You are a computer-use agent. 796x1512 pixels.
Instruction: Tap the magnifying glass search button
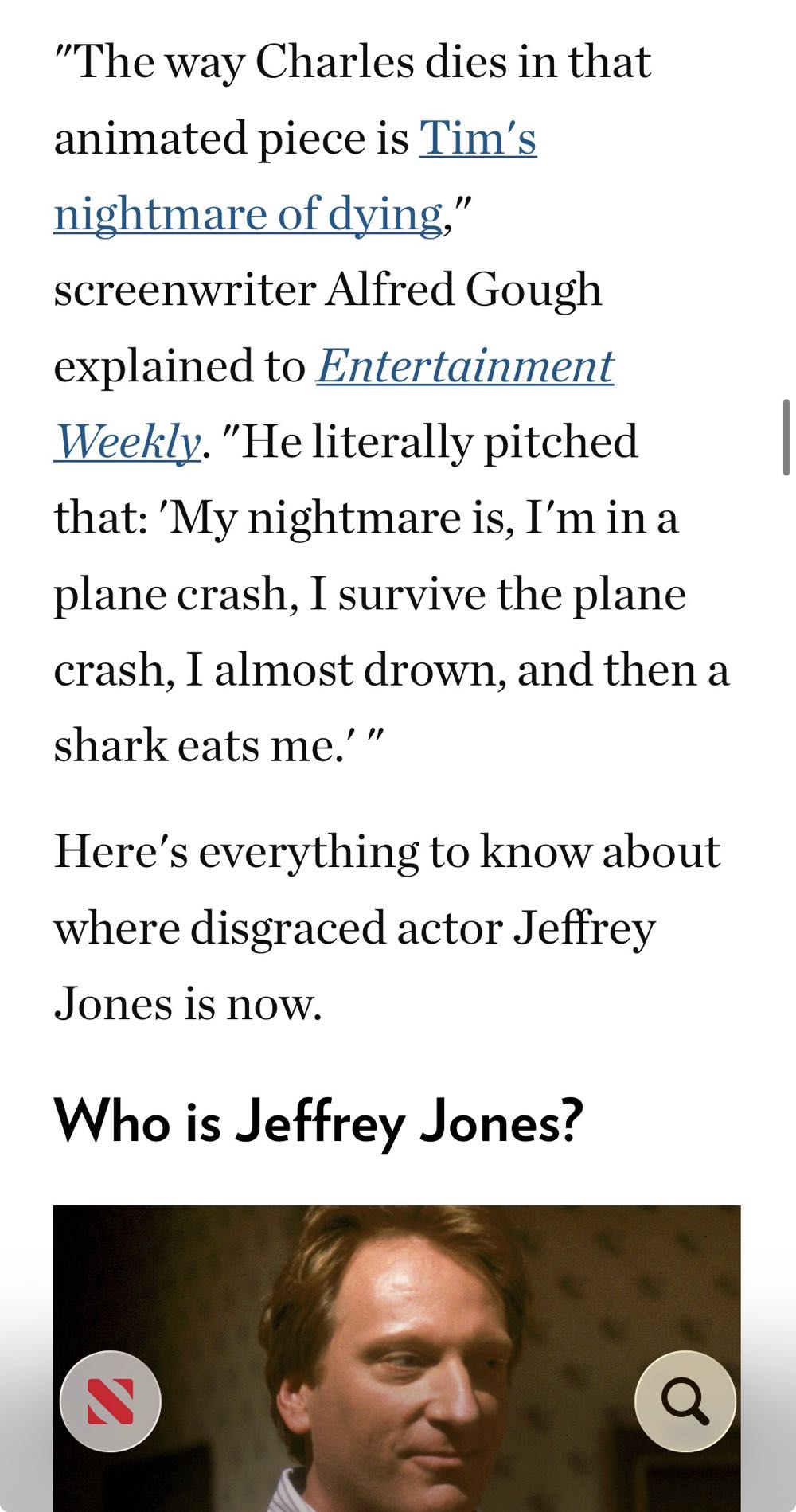(685, 1401)
